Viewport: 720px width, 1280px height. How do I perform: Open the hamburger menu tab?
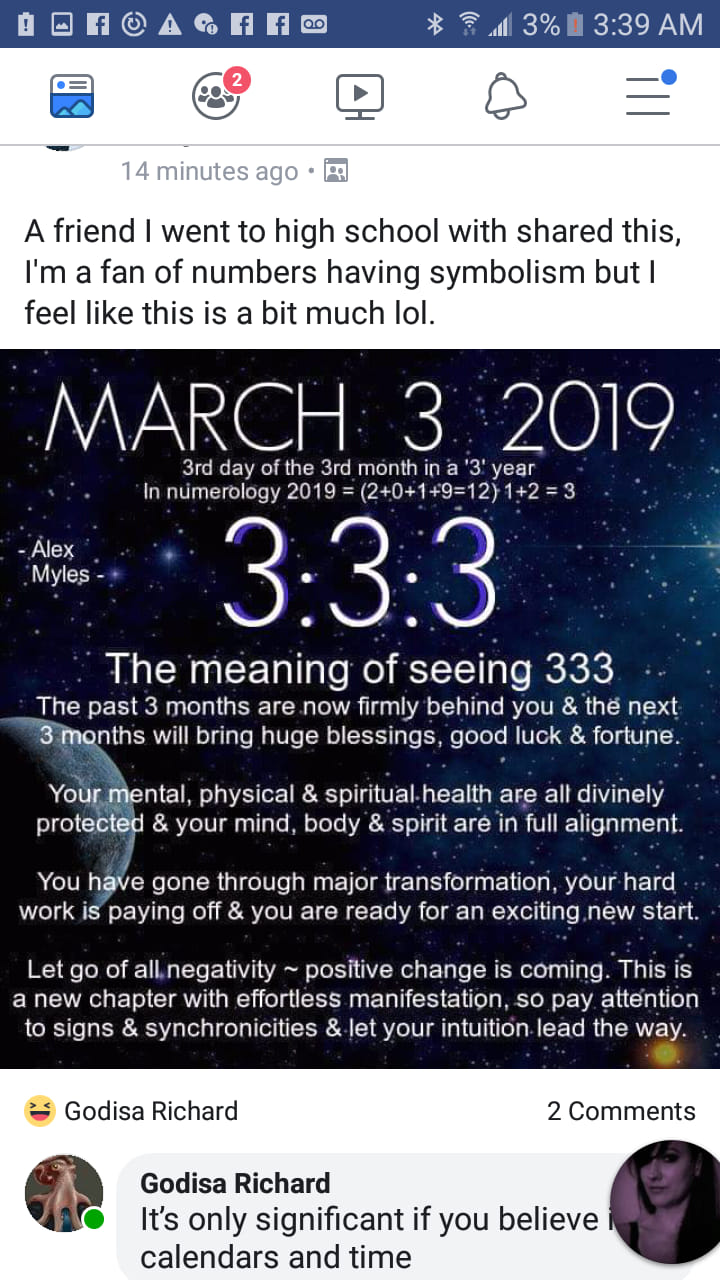(x=649, y=94)
